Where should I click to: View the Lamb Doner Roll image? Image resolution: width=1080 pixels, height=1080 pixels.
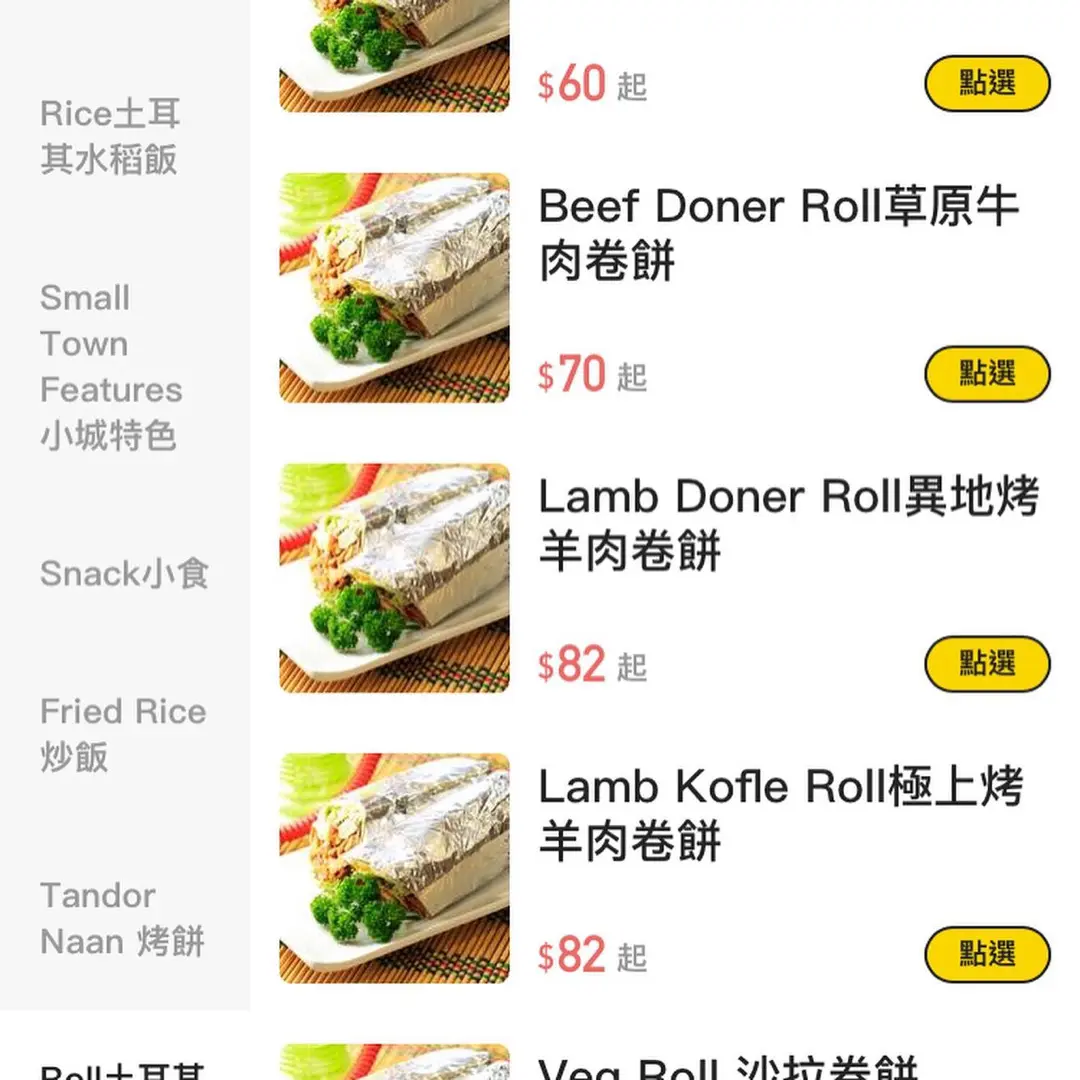click(x=394, y=578)
